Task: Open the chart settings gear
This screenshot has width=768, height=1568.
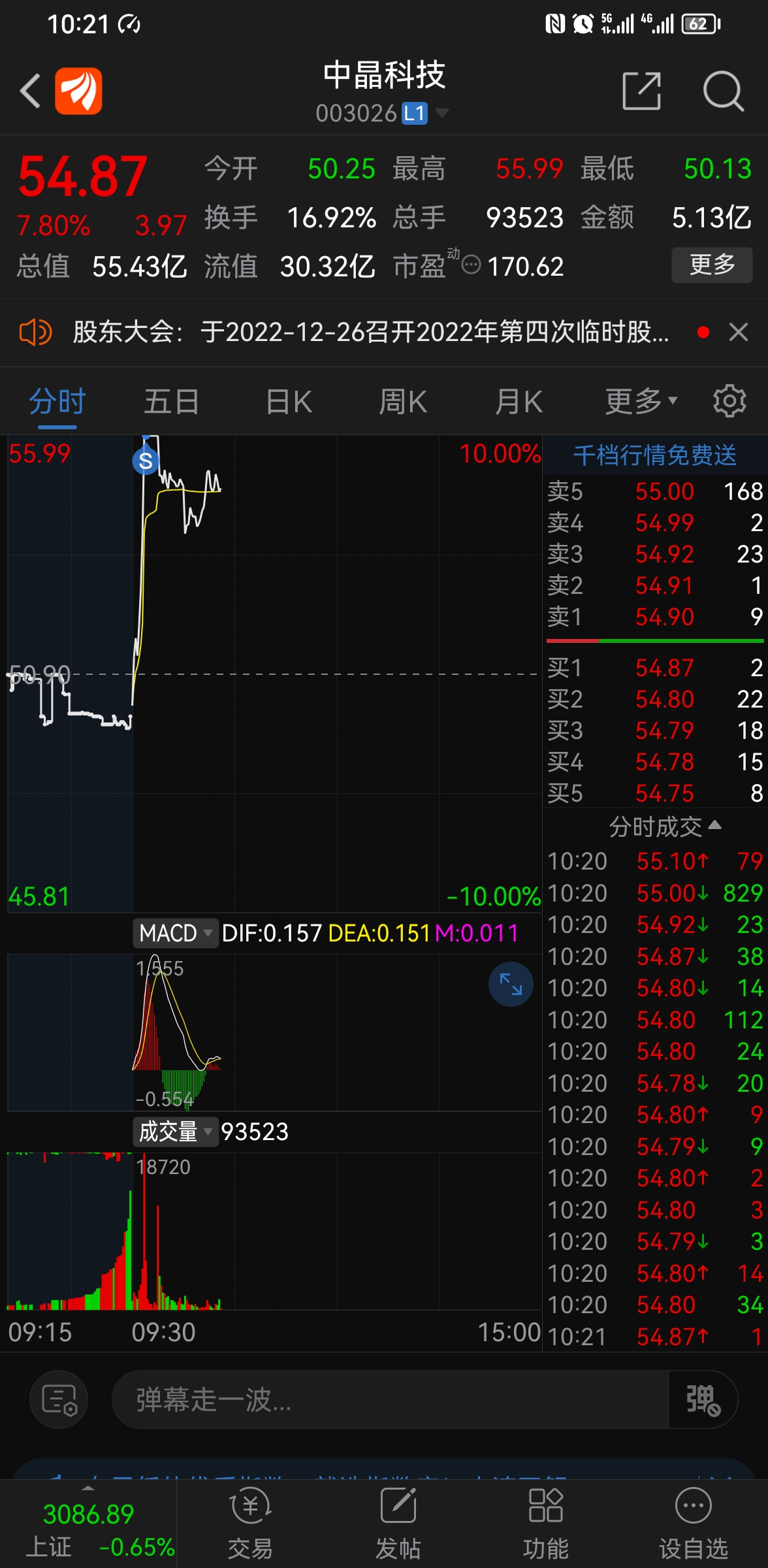Action: pyautogui.click(x=728, y=400)
